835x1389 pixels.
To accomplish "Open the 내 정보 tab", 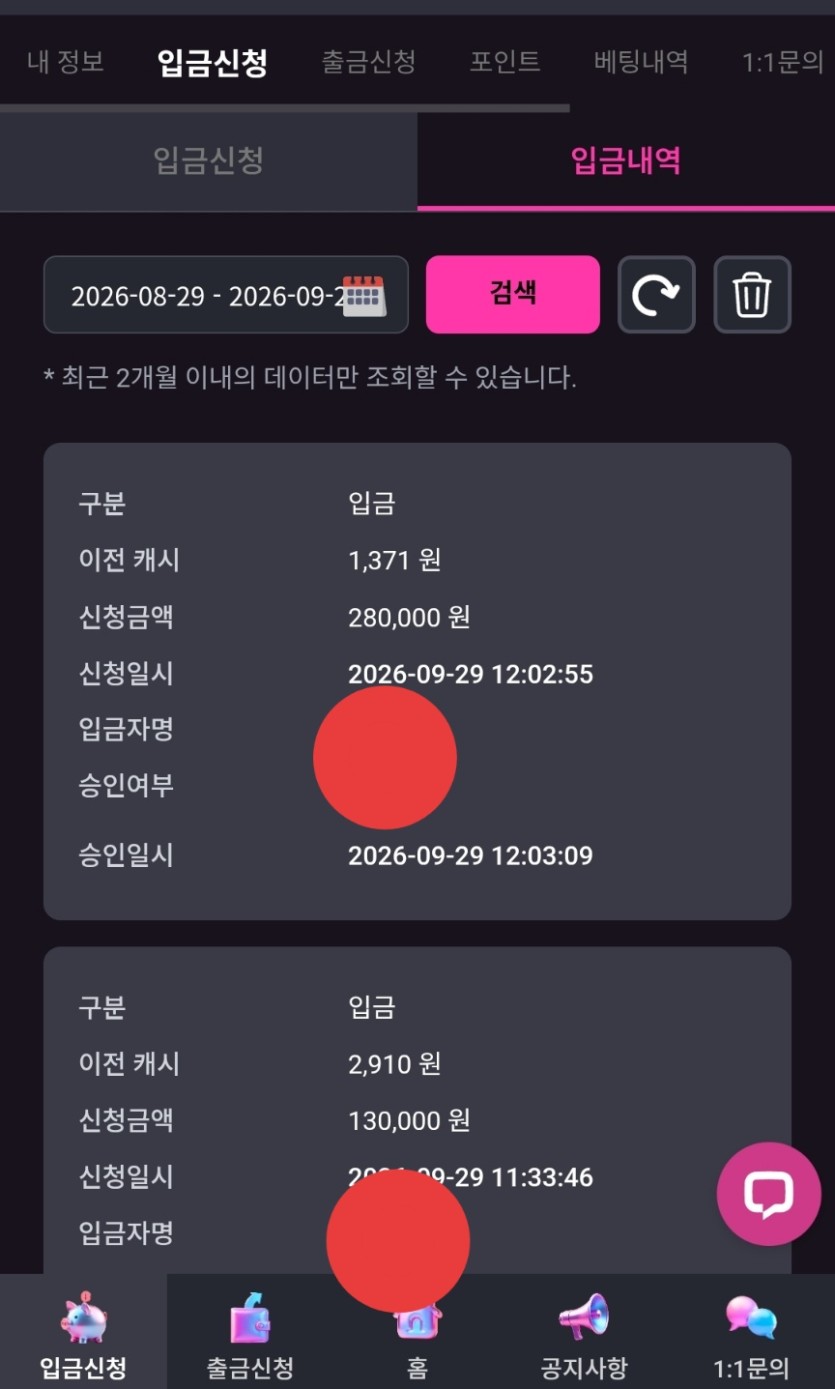I will pyautogui.click(x=65, y=62).
